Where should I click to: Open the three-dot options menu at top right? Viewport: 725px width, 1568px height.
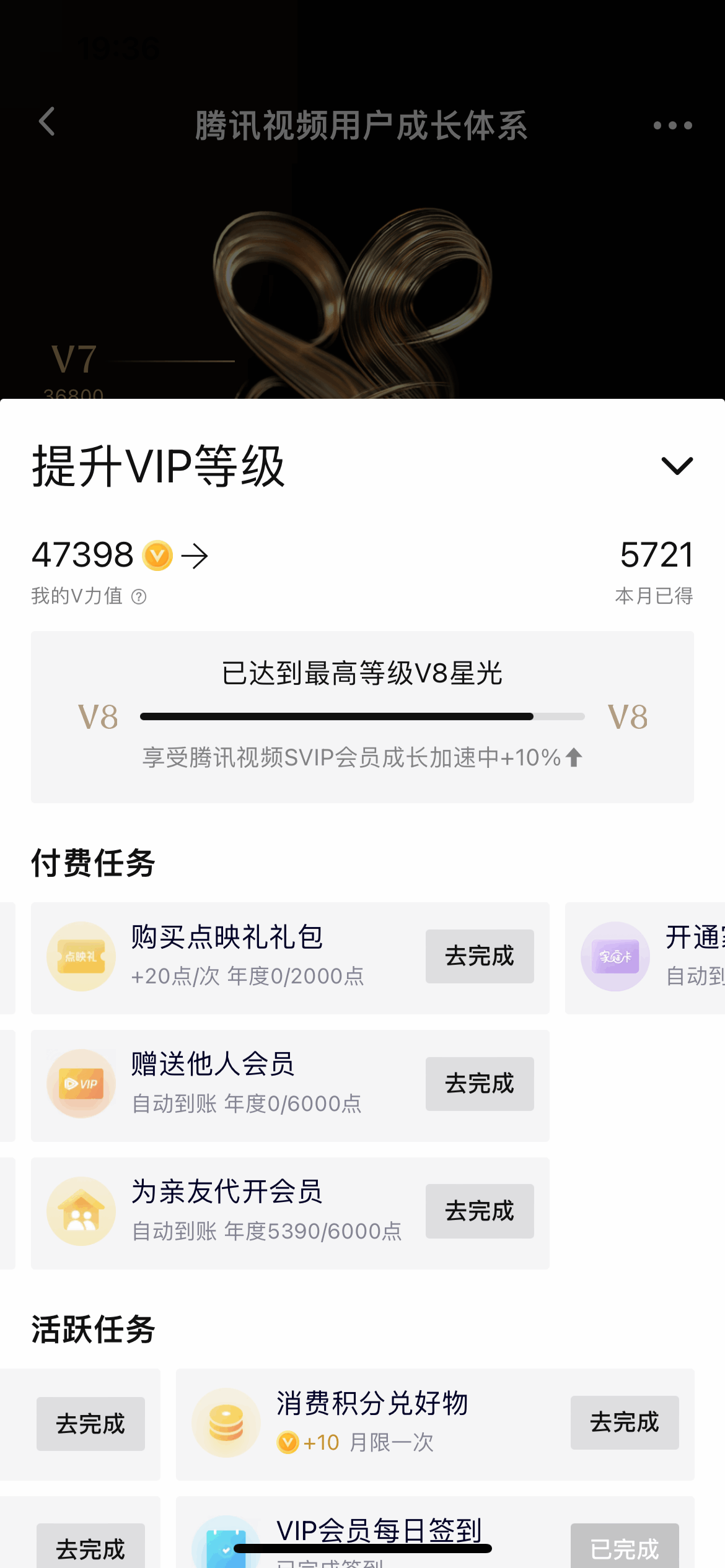(673, 126)
